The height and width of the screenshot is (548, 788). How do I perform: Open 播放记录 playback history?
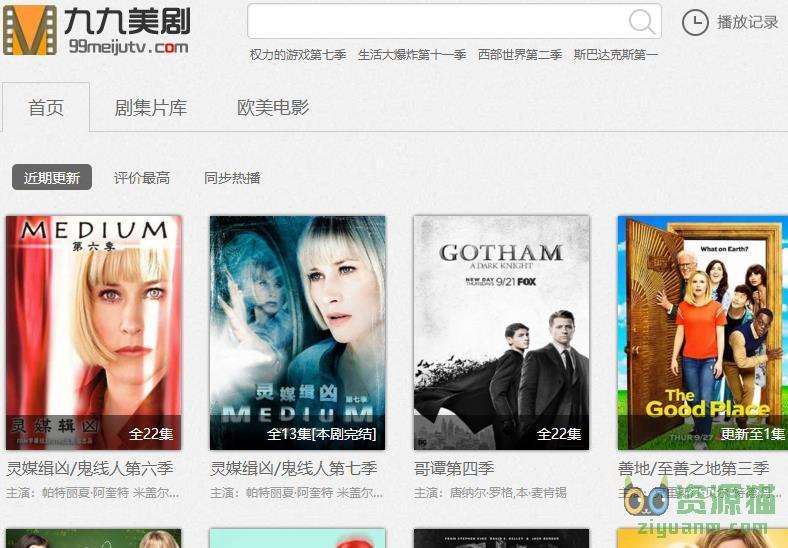tap(730, 22)
